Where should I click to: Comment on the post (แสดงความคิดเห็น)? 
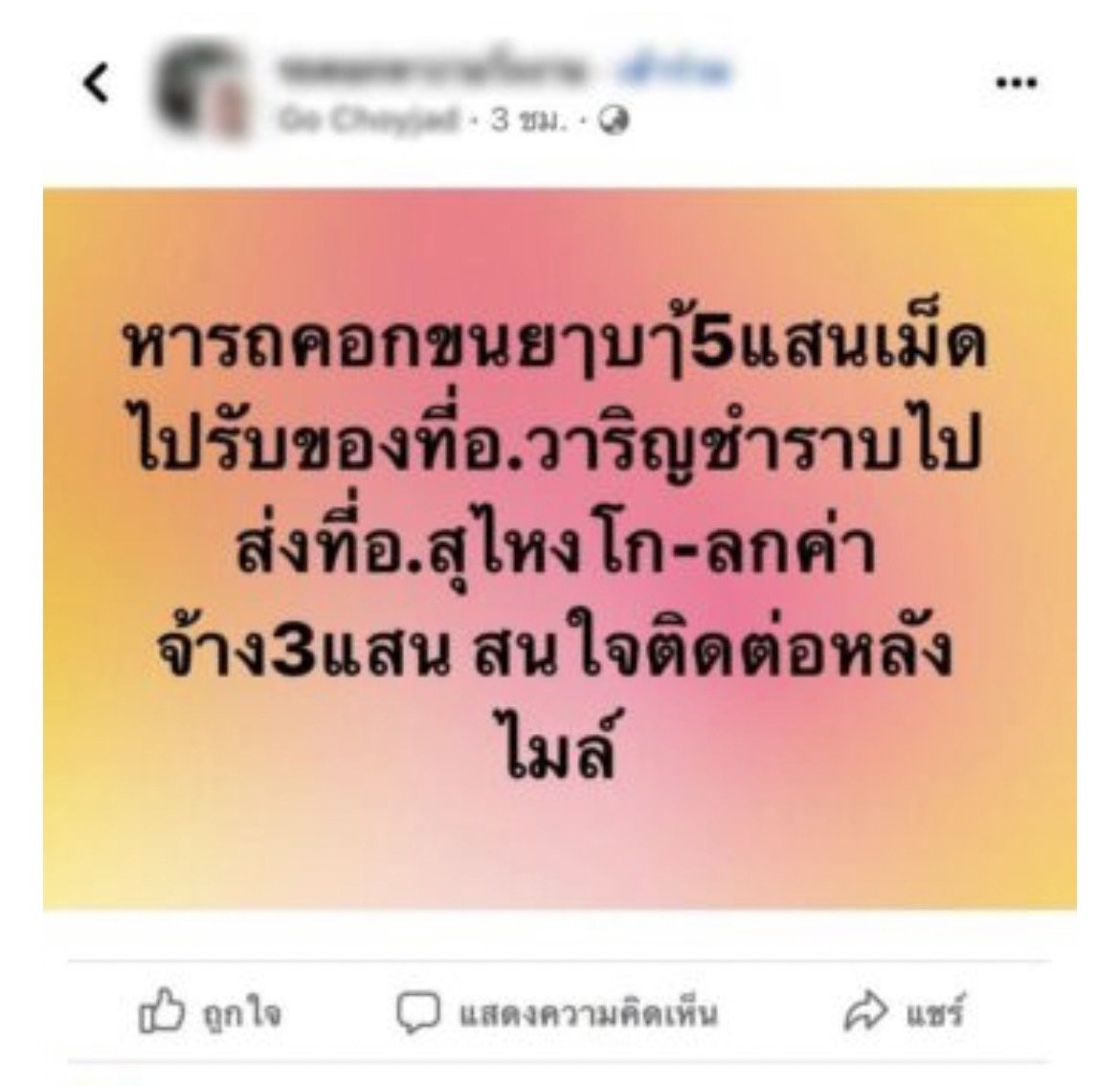point(557,1013)
